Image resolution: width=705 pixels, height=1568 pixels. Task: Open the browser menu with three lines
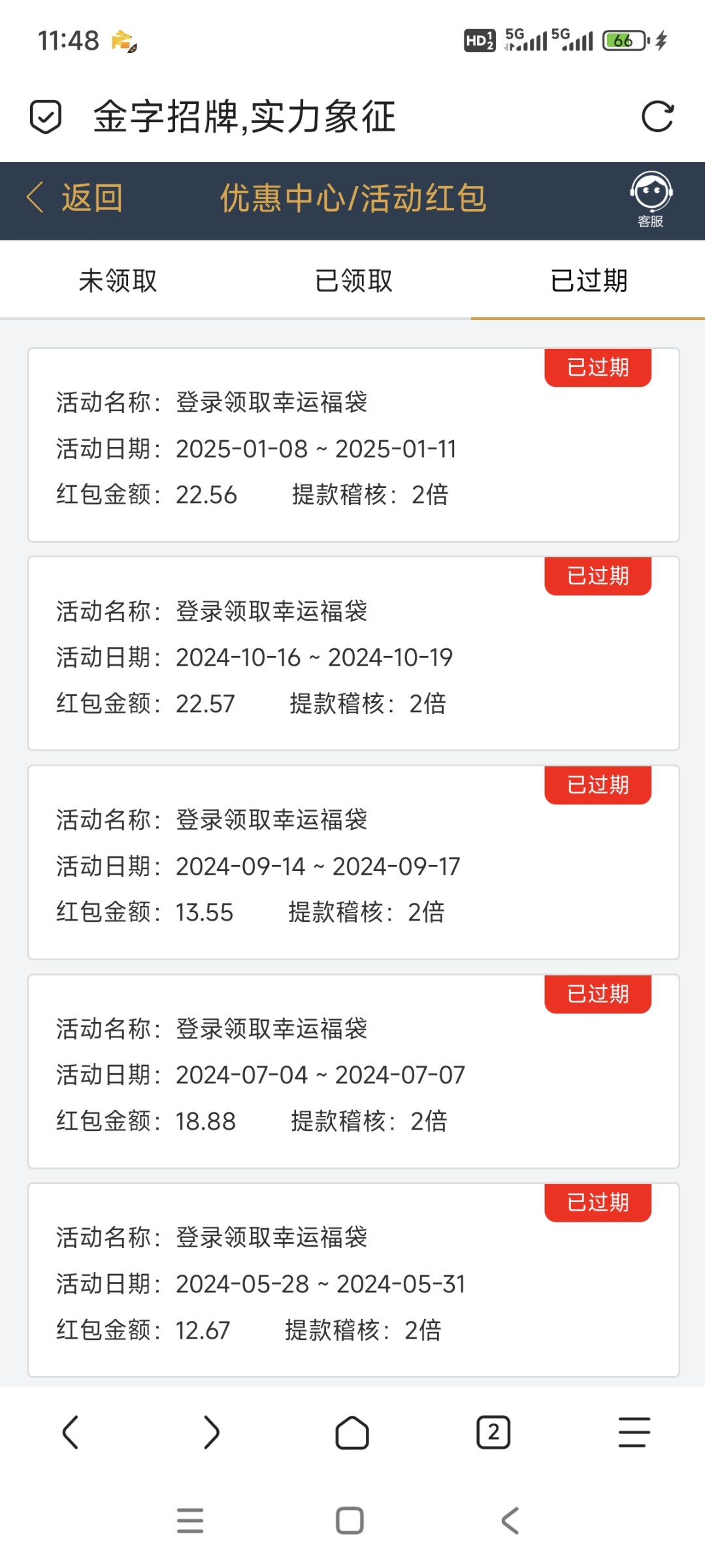pos(634,1433)
